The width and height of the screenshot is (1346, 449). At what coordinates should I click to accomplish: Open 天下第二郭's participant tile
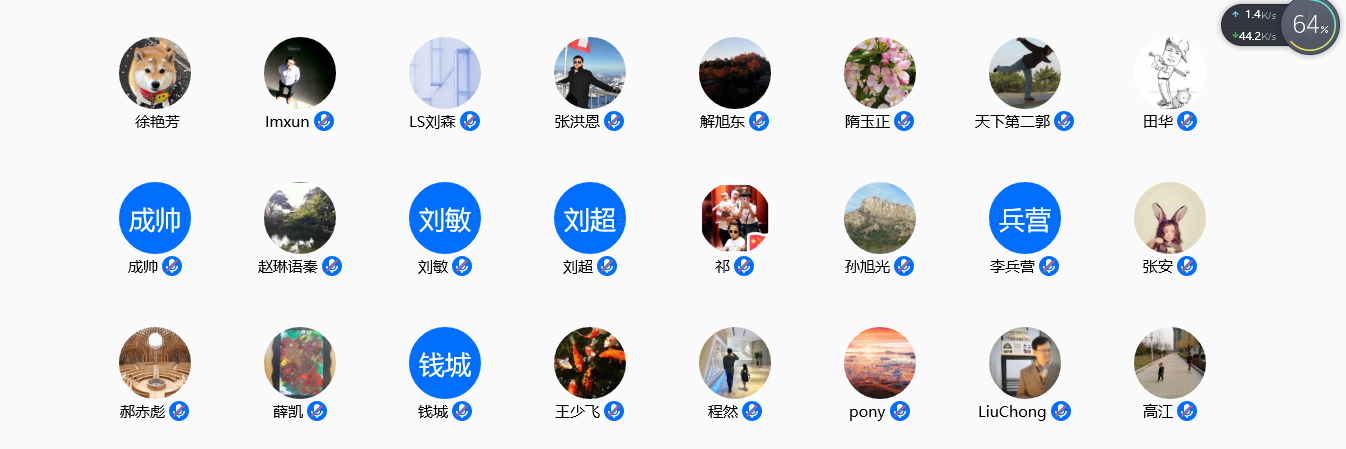pyautogui.click(x=1025, y=73)
